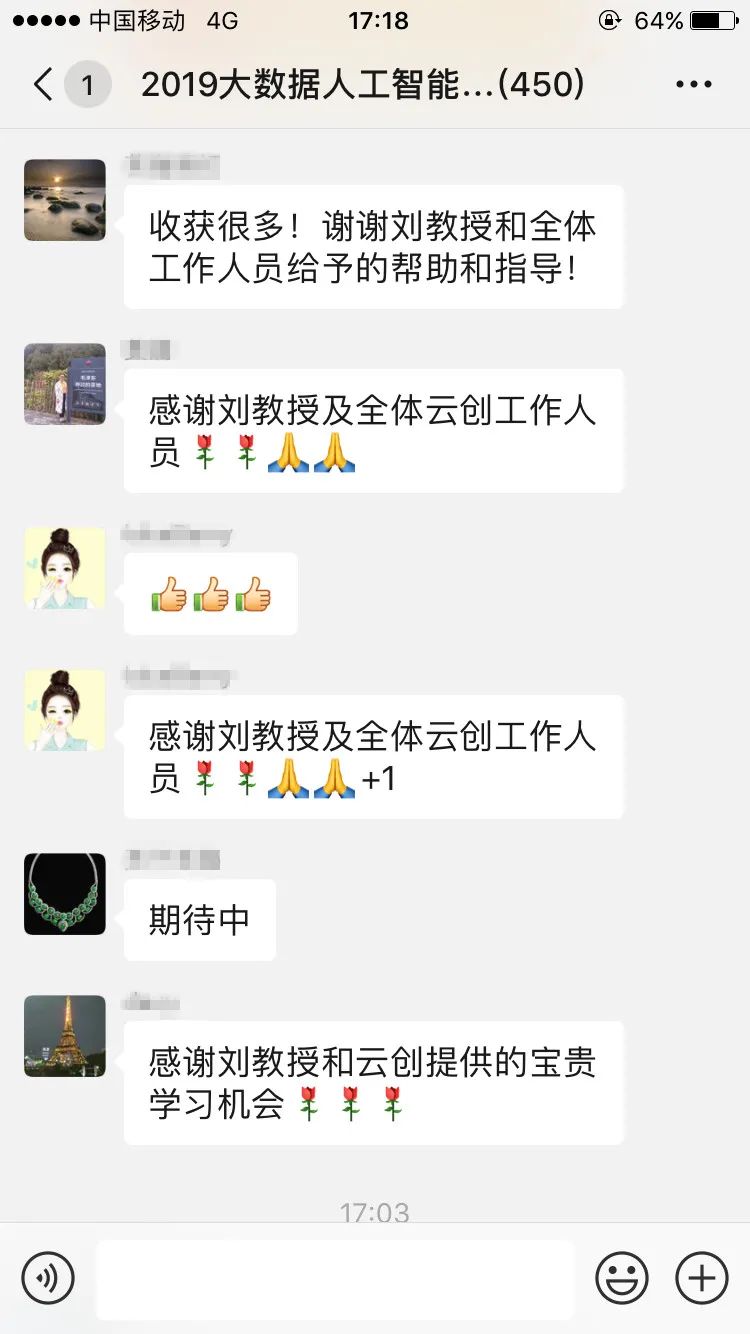750x1334 pixels.
Task: Open the voice message input icon
Action: pyautogui.click(x=48, y=1278)
